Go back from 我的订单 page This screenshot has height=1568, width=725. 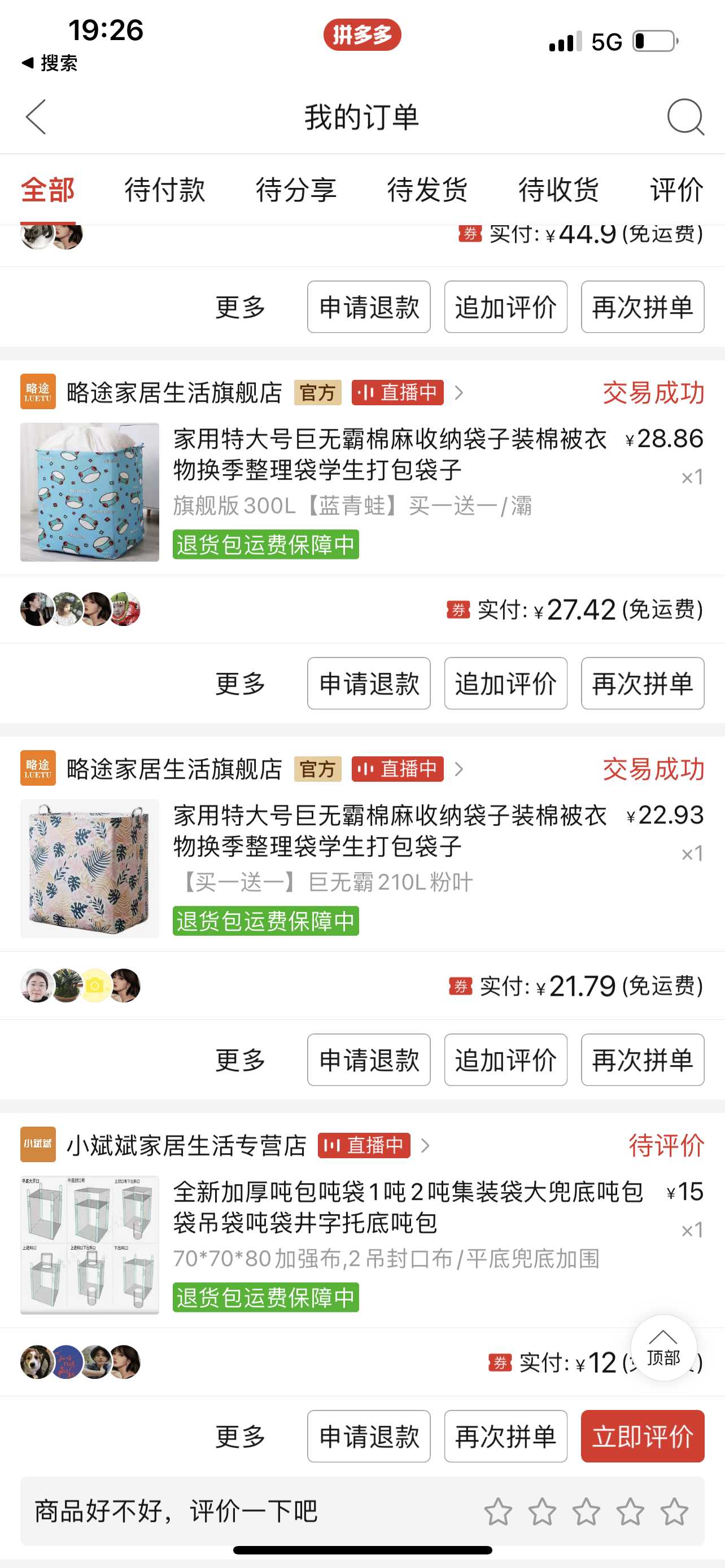[36, 117]
